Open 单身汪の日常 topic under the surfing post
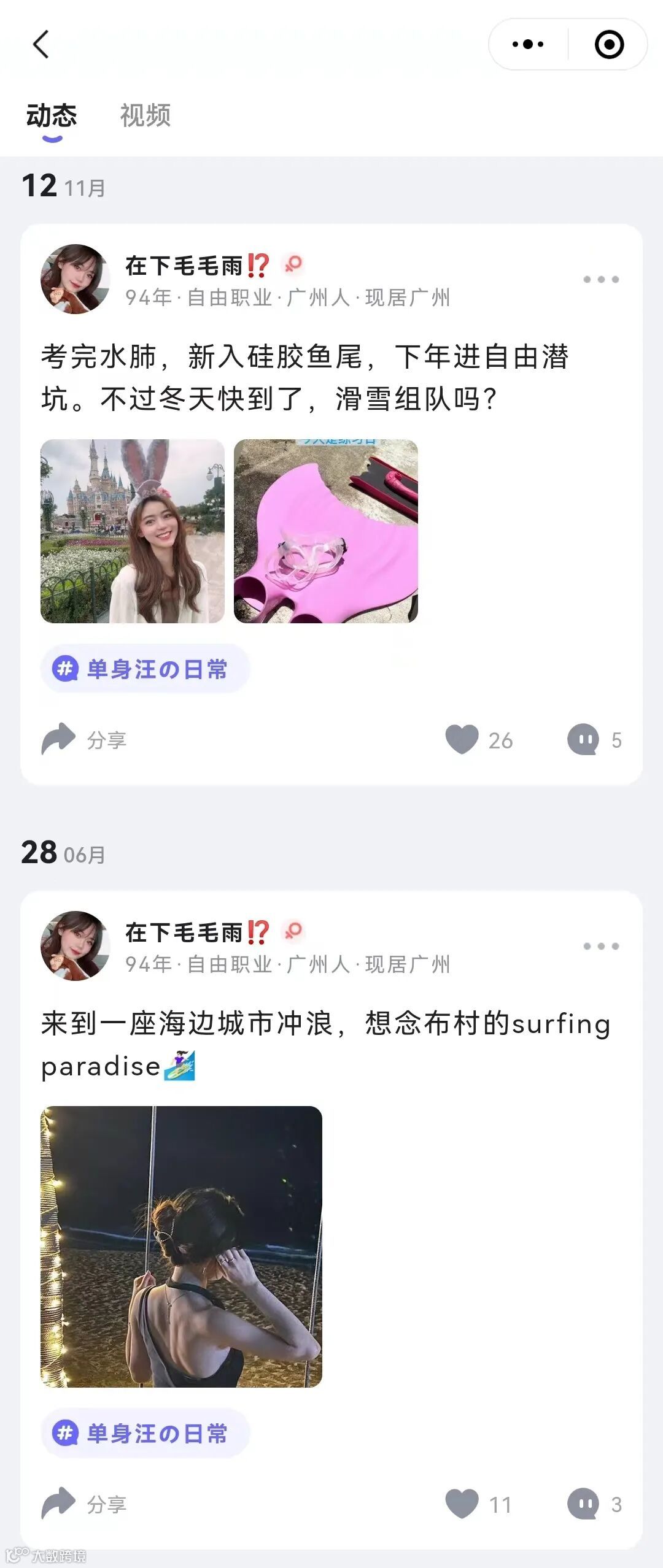 145,1434
